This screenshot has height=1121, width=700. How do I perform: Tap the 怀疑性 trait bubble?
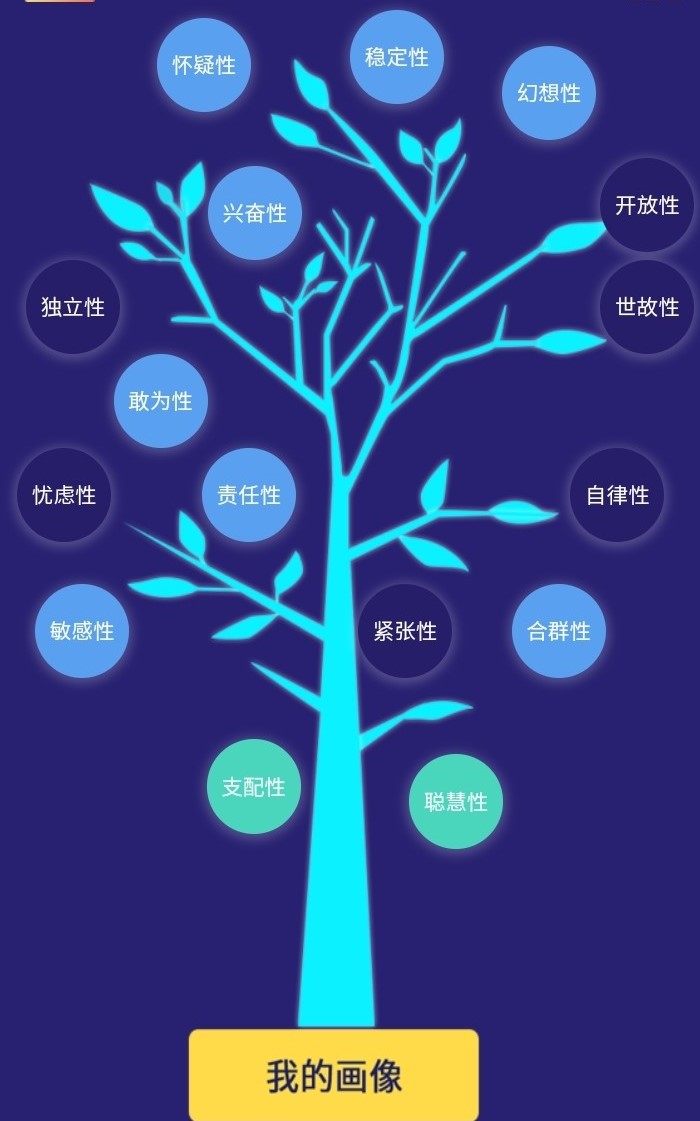coord(204,65)
